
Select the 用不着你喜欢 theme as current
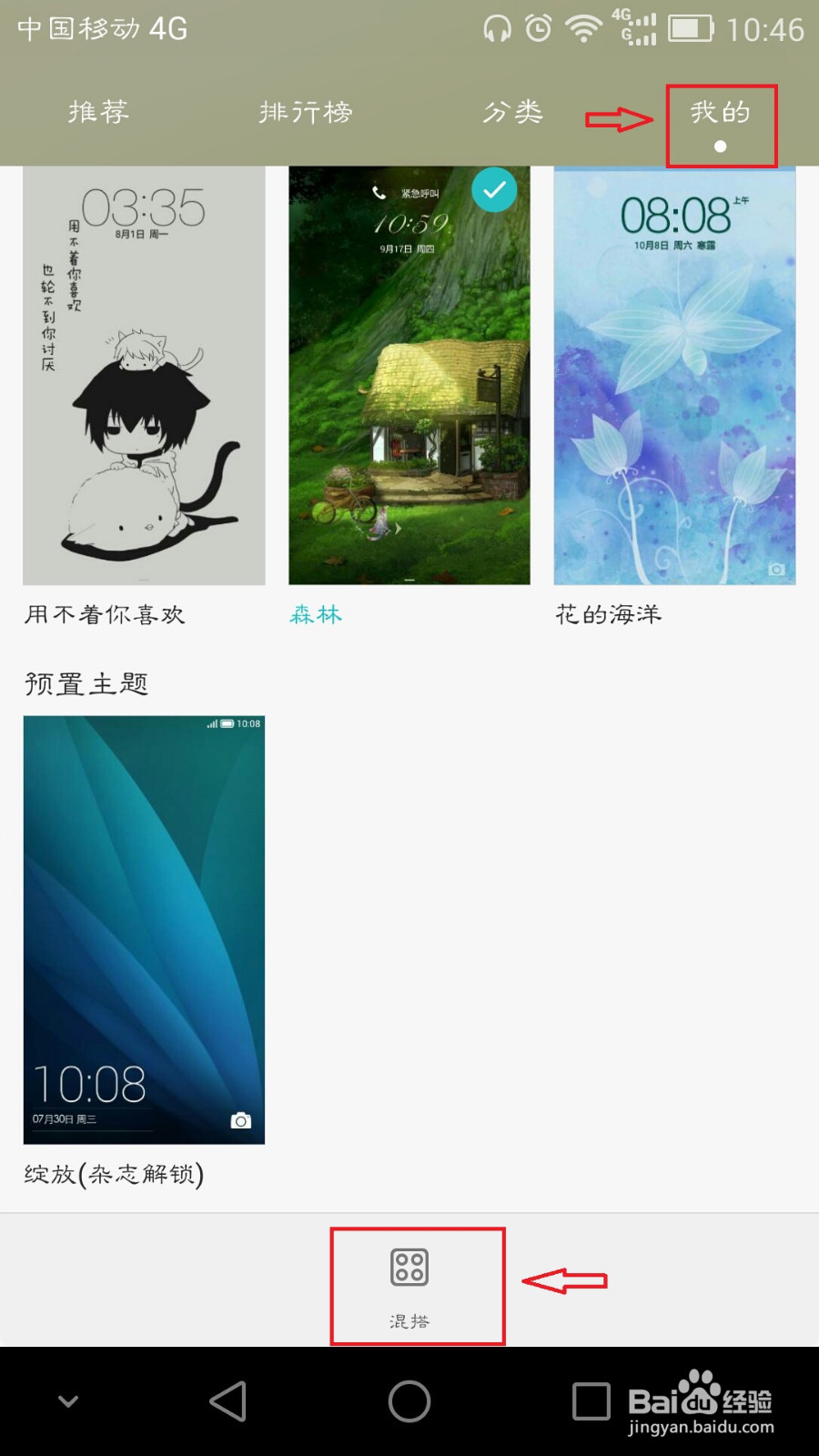point(143,373)
